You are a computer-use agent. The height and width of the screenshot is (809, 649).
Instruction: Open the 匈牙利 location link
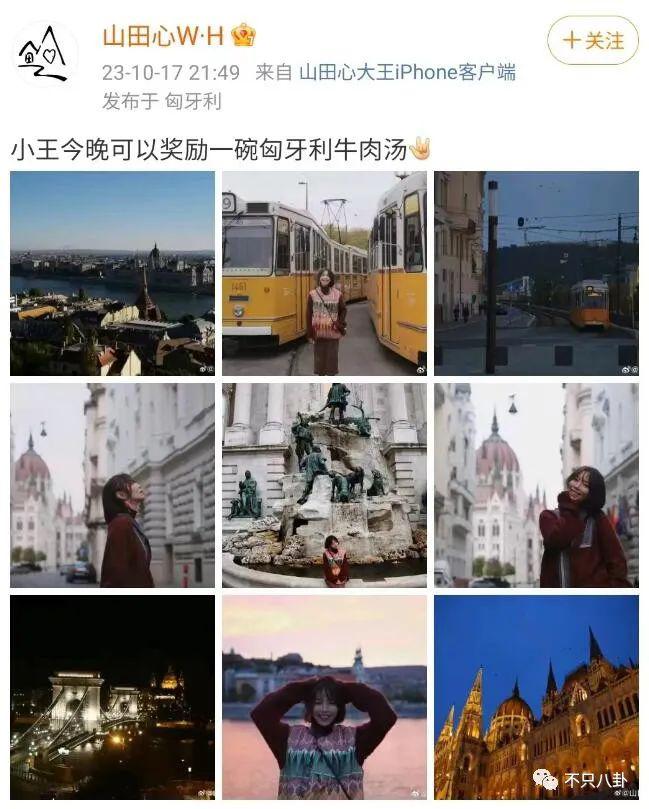click(x=193, y=101)
